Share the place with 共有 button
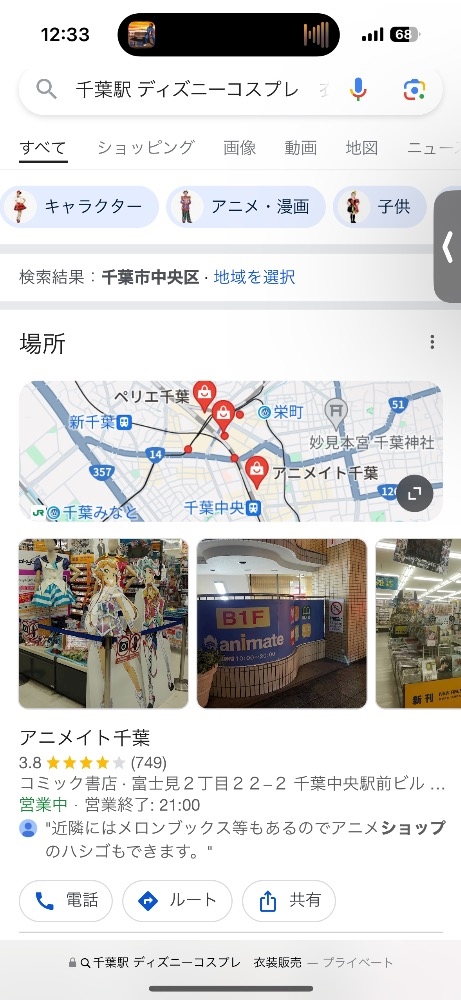This screenshot has height=1000, width=461. click(289, 901)
